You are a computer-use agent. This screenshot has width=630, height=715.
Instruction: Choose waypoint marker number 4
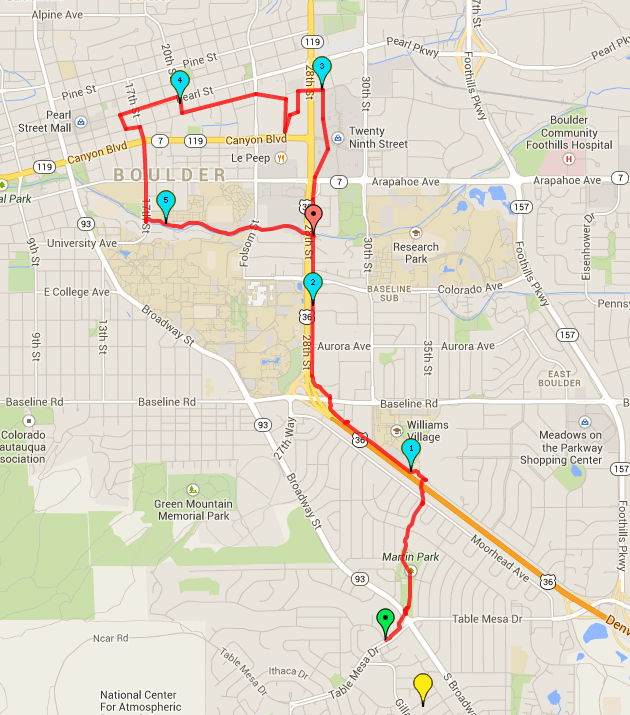click(x=180, y=81)
